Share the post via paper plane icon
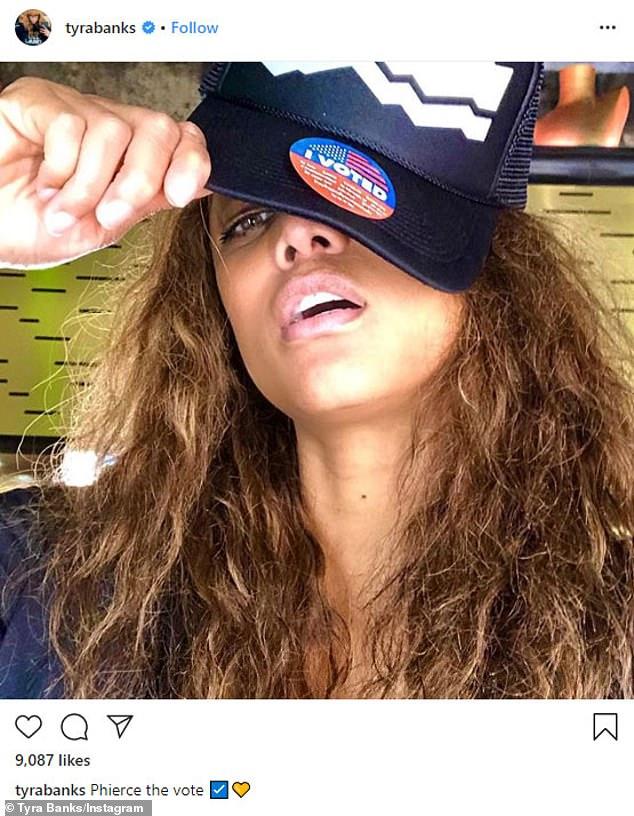The height and width of the screenshot is (816, 634). tap(120, 727)
